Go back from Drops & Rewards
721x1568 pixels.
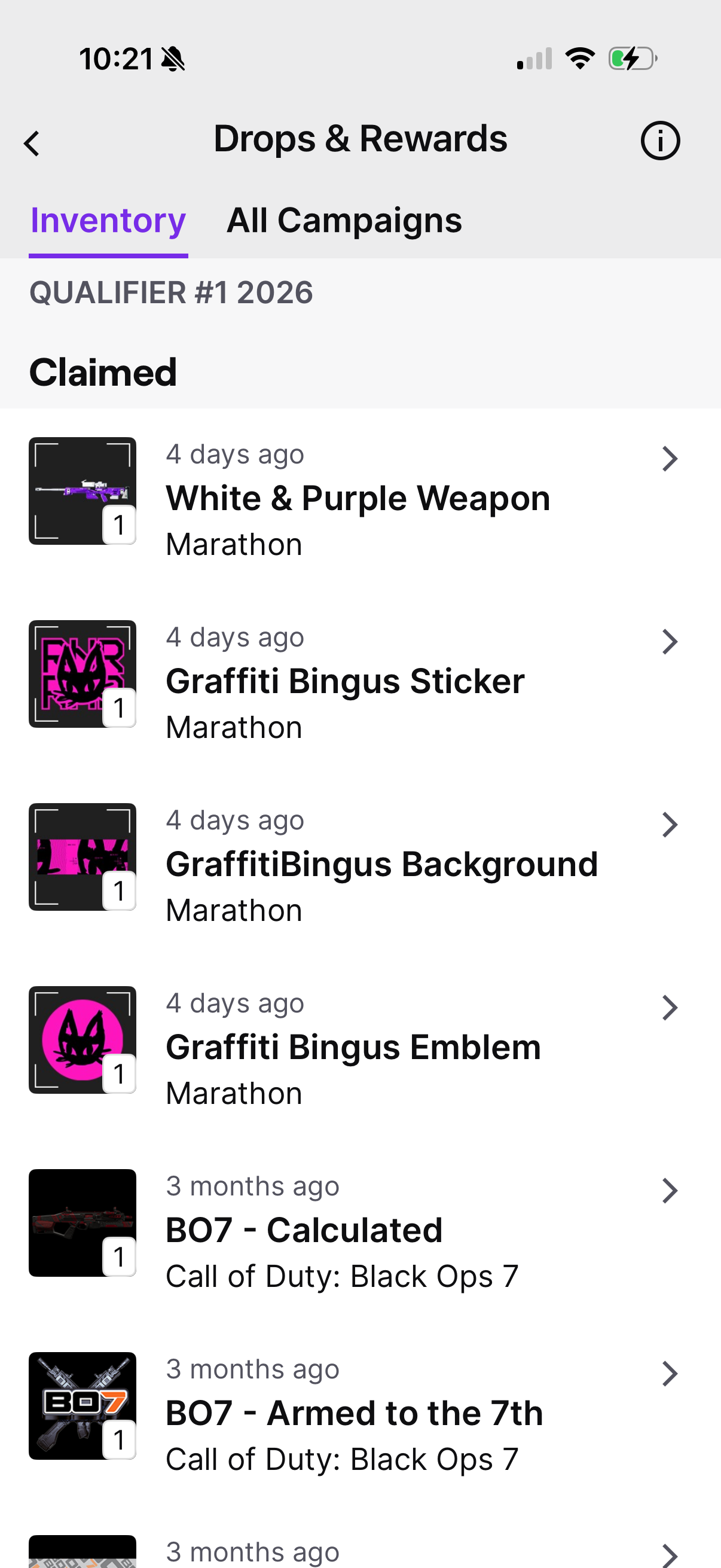[x=32, y=144]
